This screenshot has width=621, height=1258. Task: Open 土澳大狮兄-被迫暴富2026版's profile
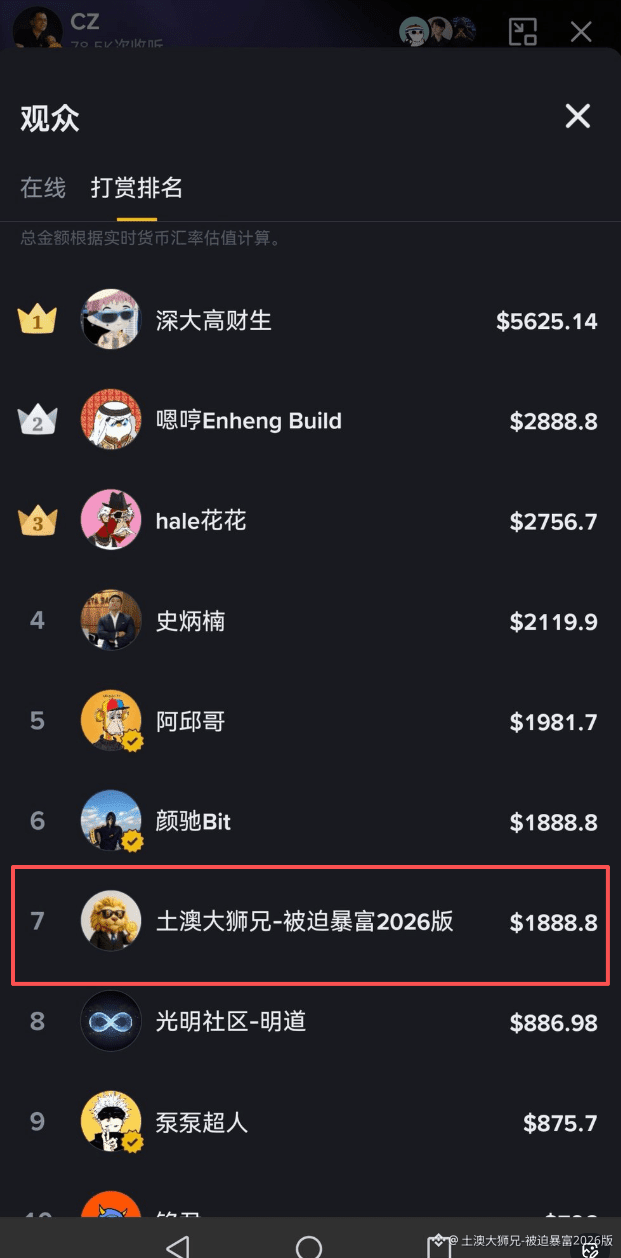310,921
